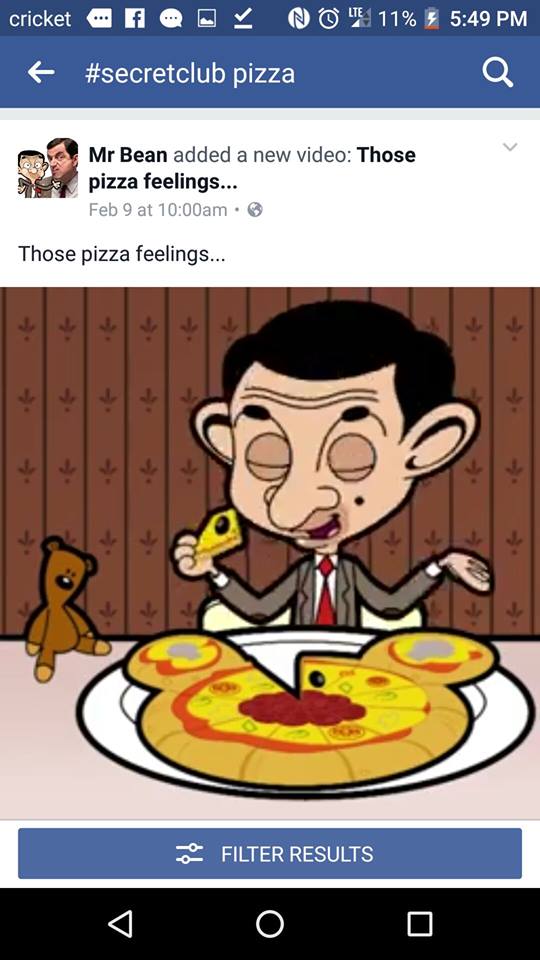
Task: Open Mr Bean's profile picture
Action: coord(48,168)
